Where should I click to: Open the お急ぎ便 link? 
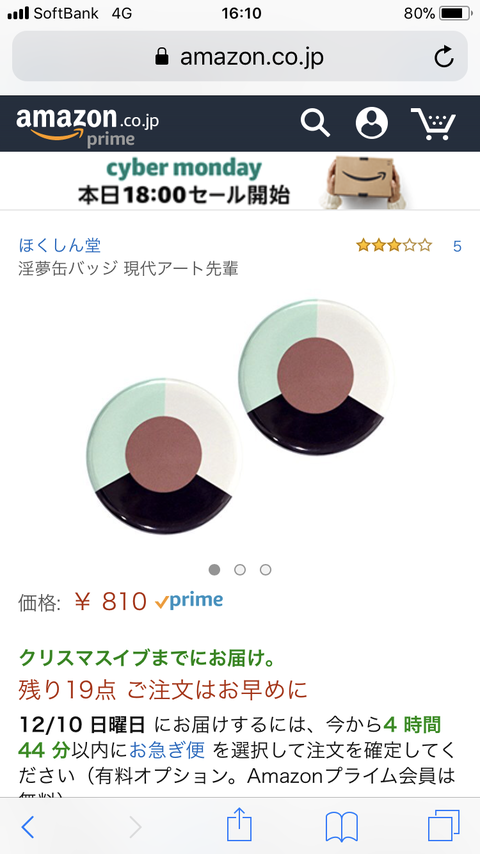pyautogui.click(x=167, y=750)
